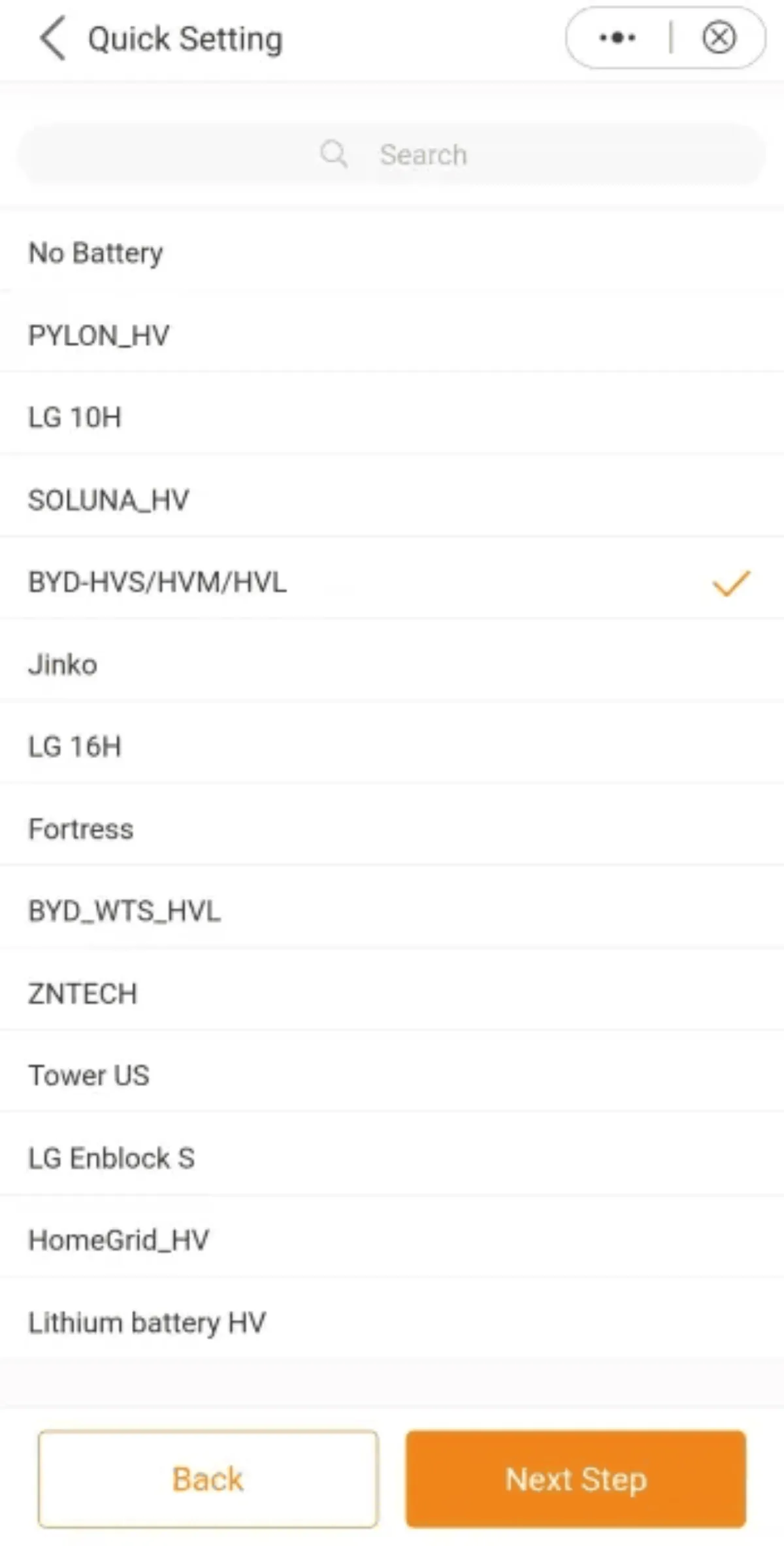
Task: Select LG 10H battery
Action: [392, 418]
